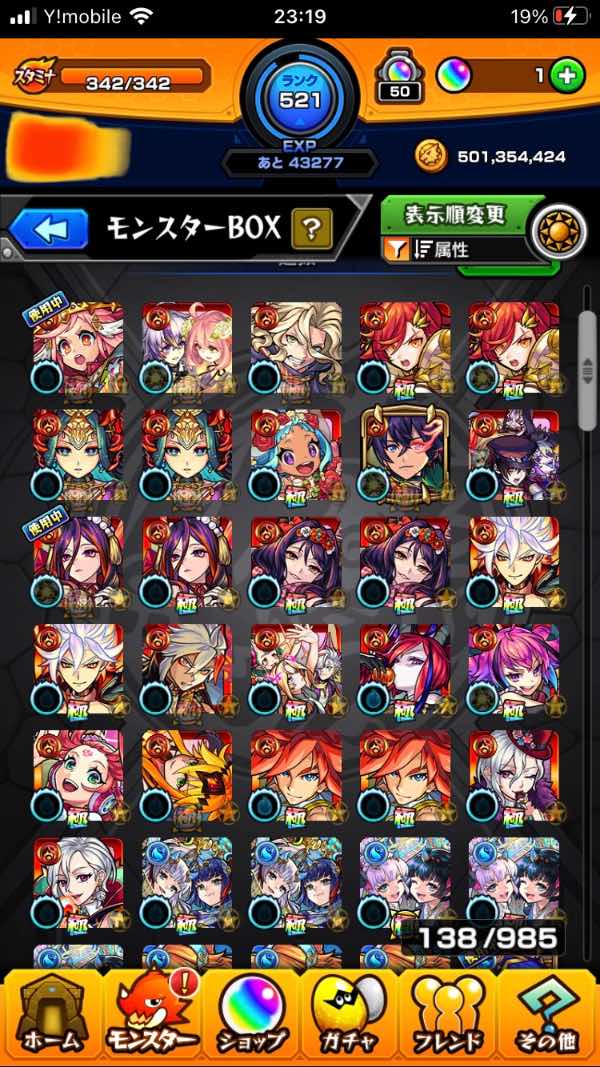Image resolution: width=600 pixels, height=1067 pixels.
Task: Select the first pink-haired monster marked 使用中
Action: pyautogui.click(x=78, y=348)
